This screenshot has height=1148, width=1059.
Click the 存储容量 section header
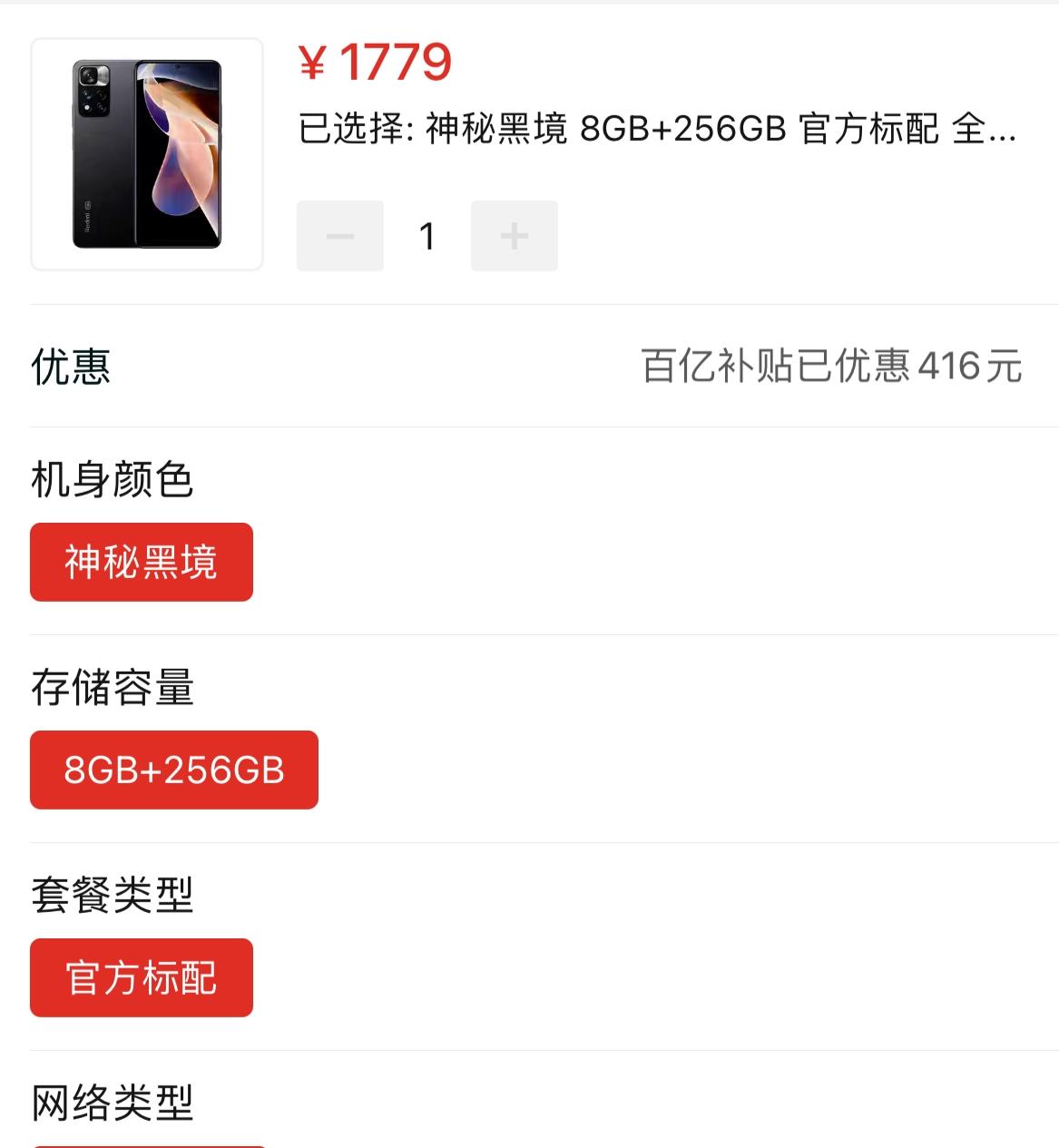[x=113, y=690]
